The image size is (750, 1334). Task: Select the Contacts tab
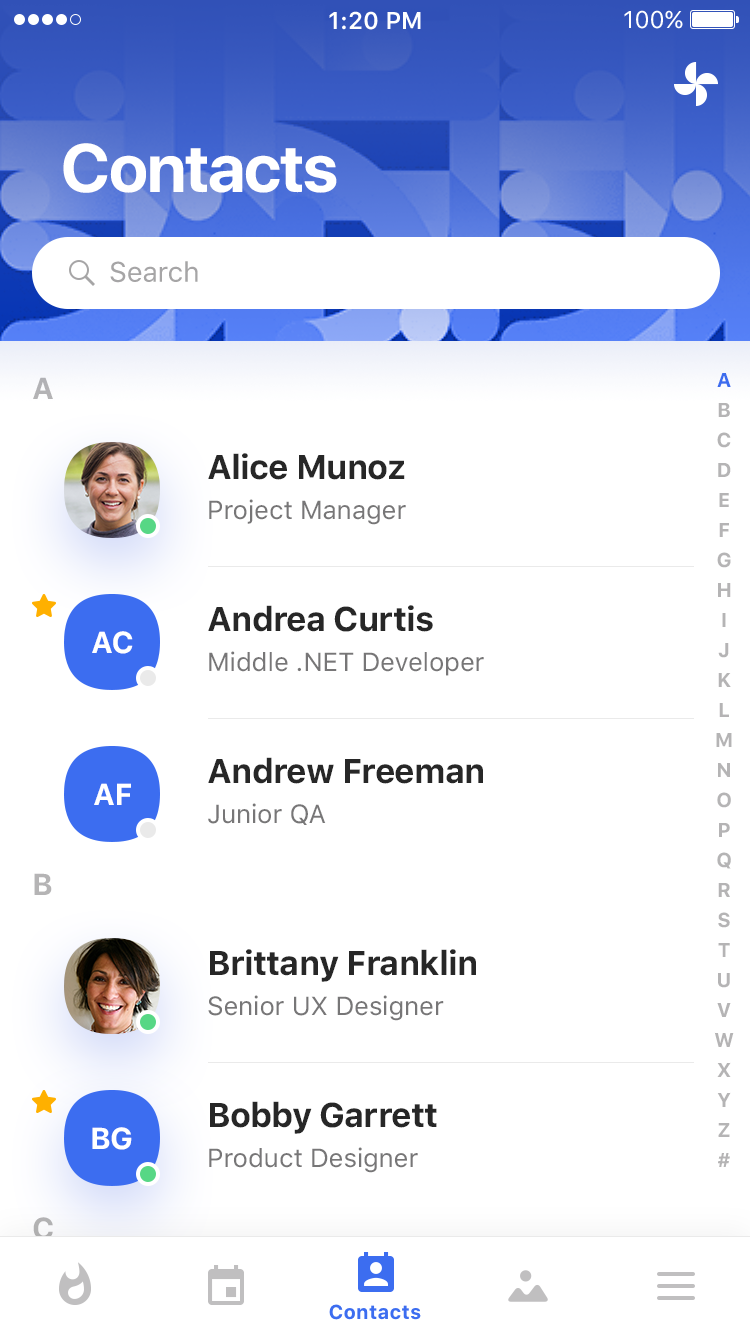(x=375, y=1287)
